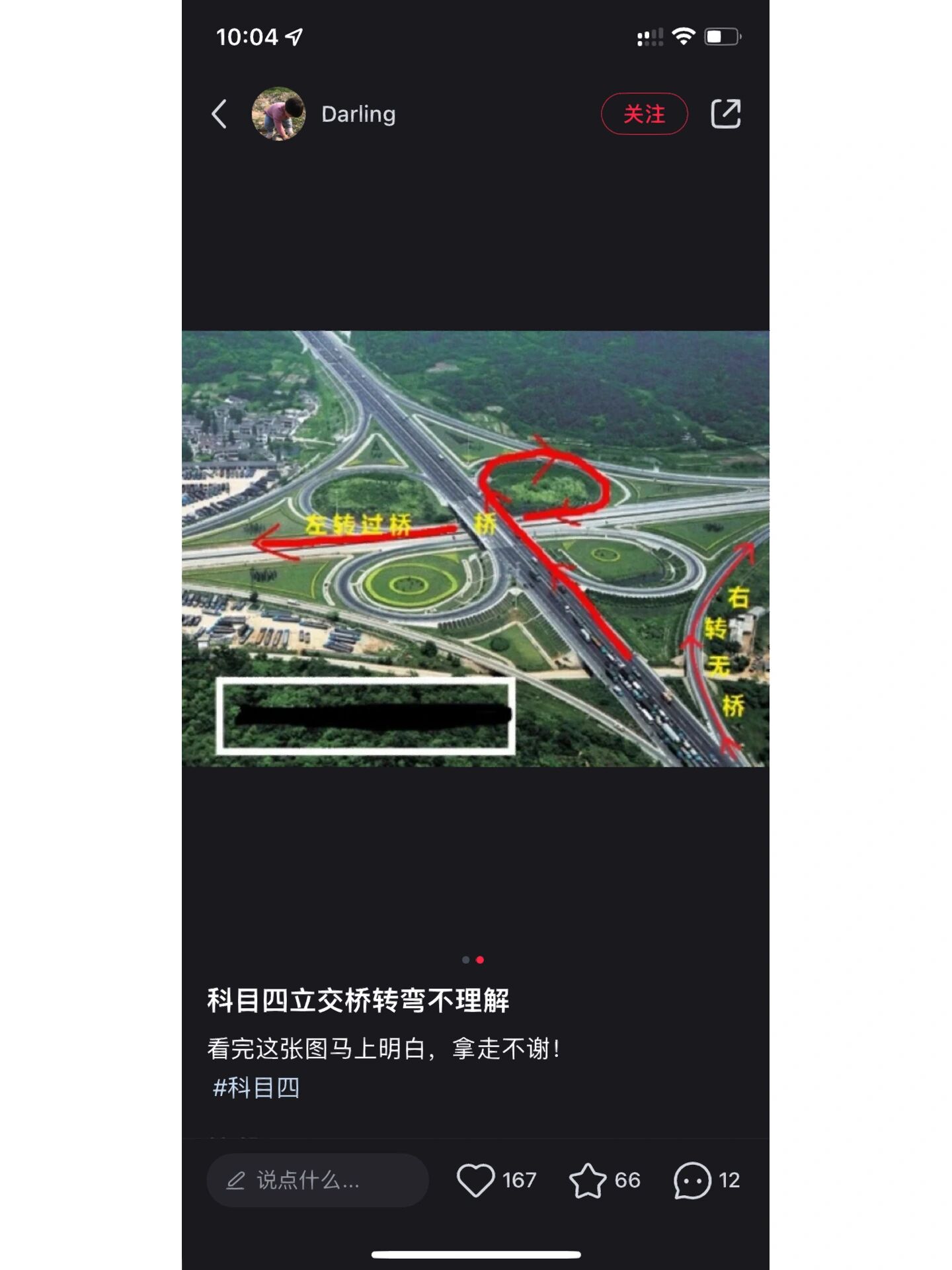
Task: Tap the interchange photo to view fullscreen
Action: [476, 556]
